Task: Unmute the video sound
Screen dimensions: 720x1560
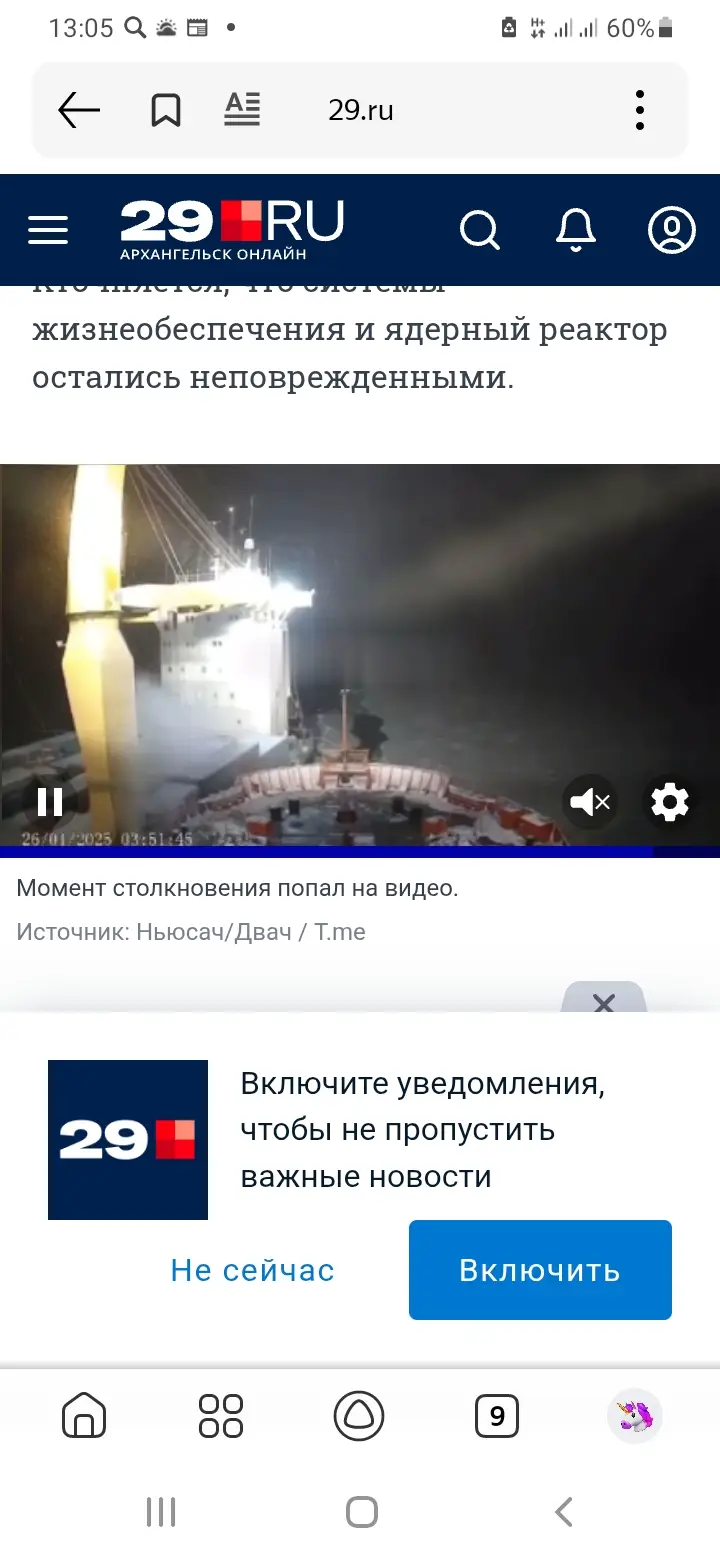Action: coord(590,802)
